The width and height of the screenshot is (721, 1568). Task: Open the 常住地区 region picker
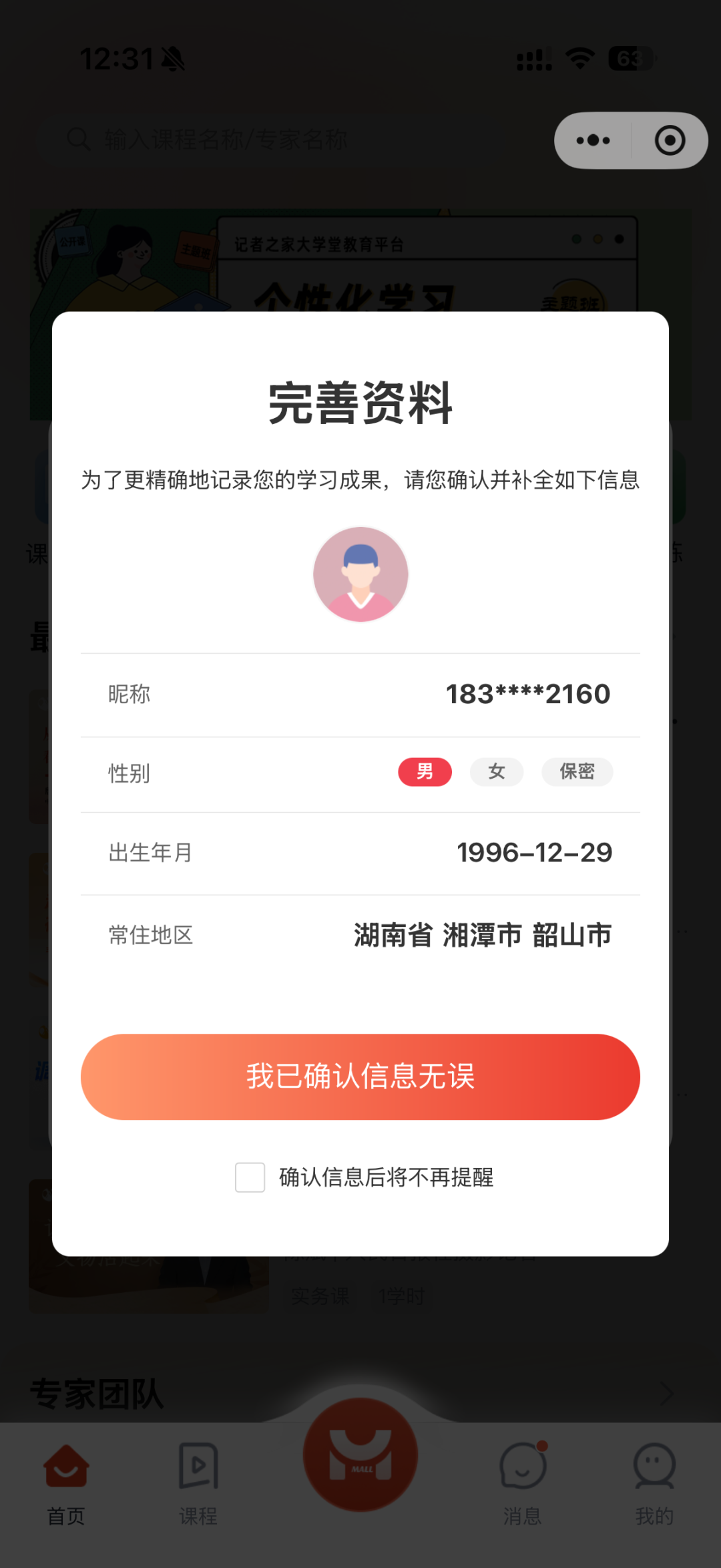click(482, 935)
